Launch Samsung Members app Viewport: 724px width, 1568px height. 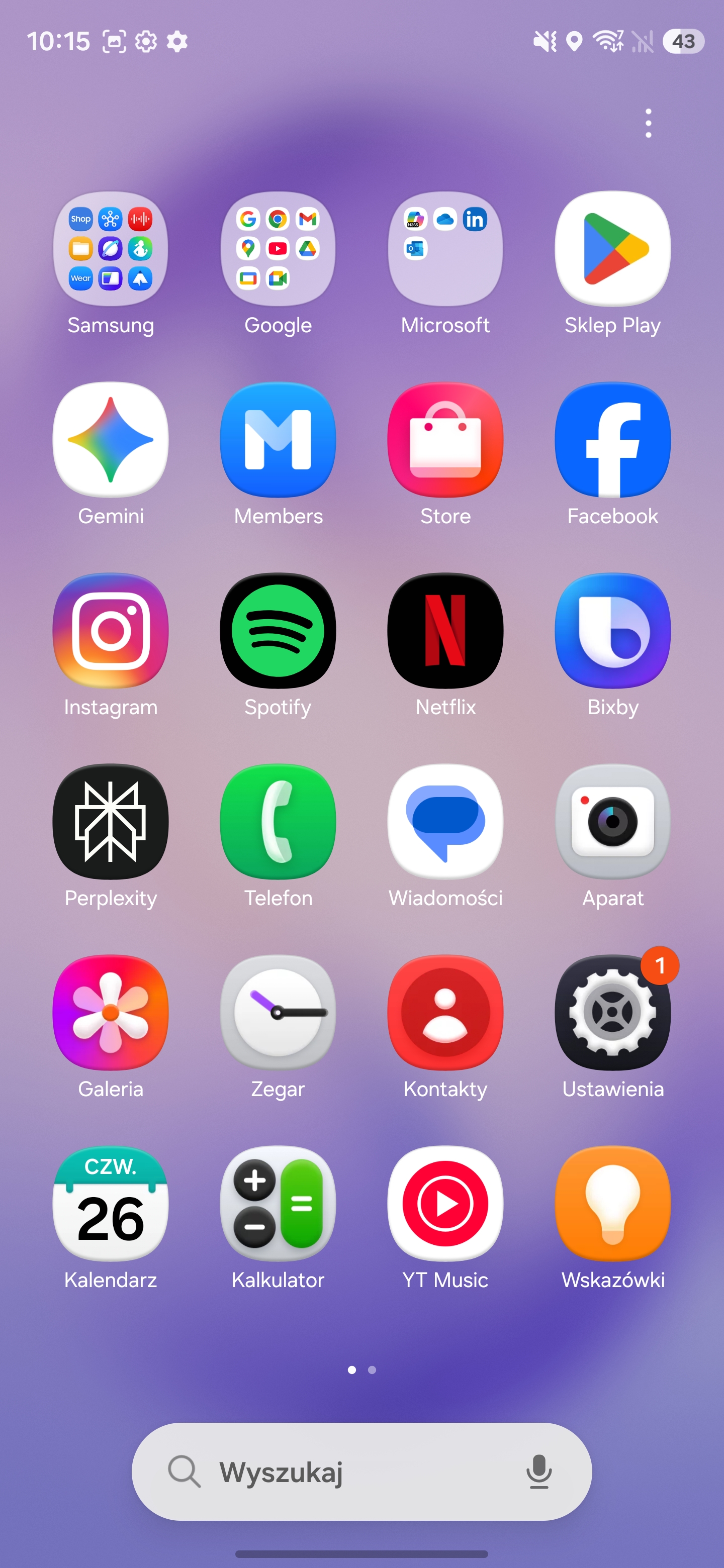[278, 439]
